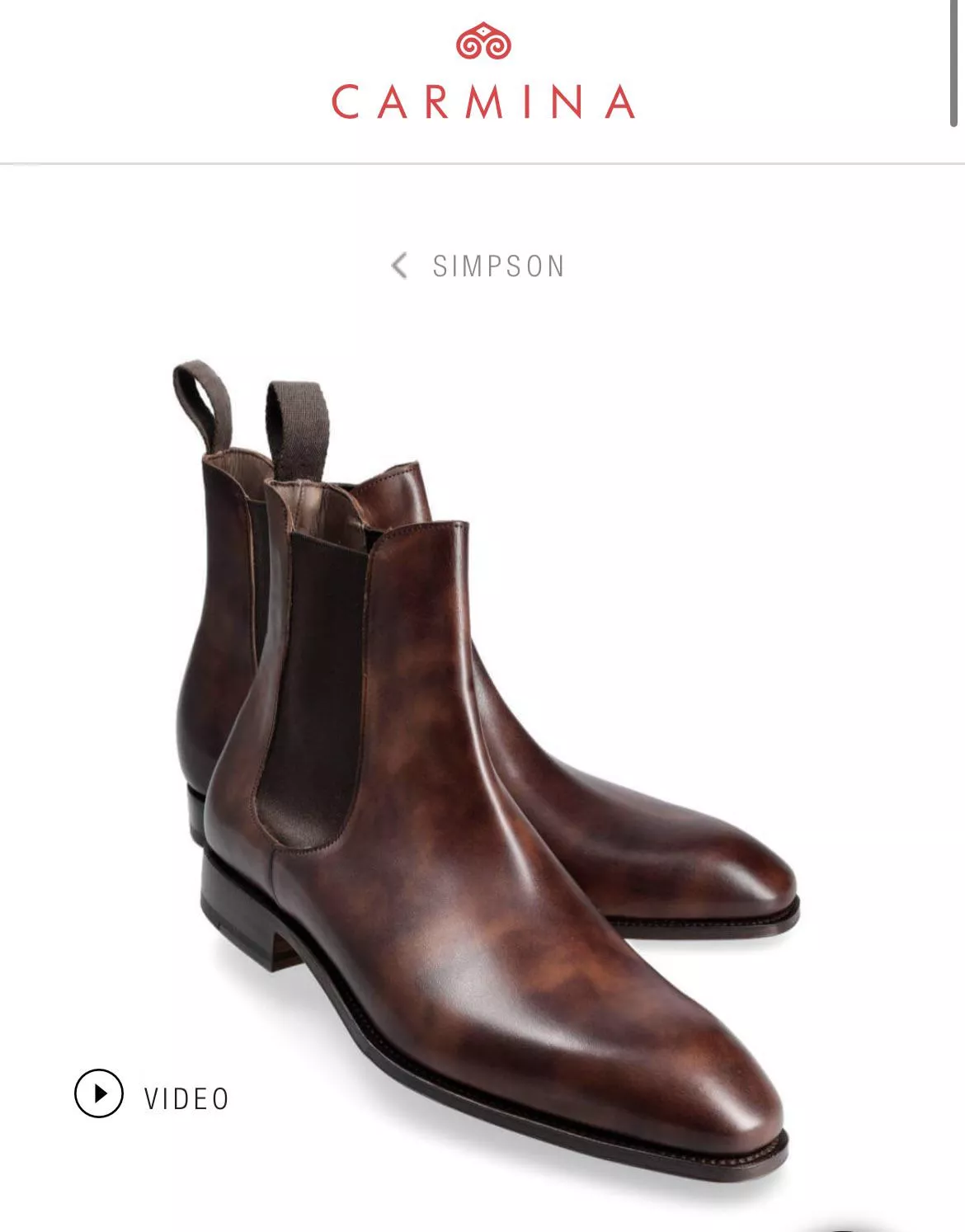Click the SIMPSON product title

coord(498,266)
